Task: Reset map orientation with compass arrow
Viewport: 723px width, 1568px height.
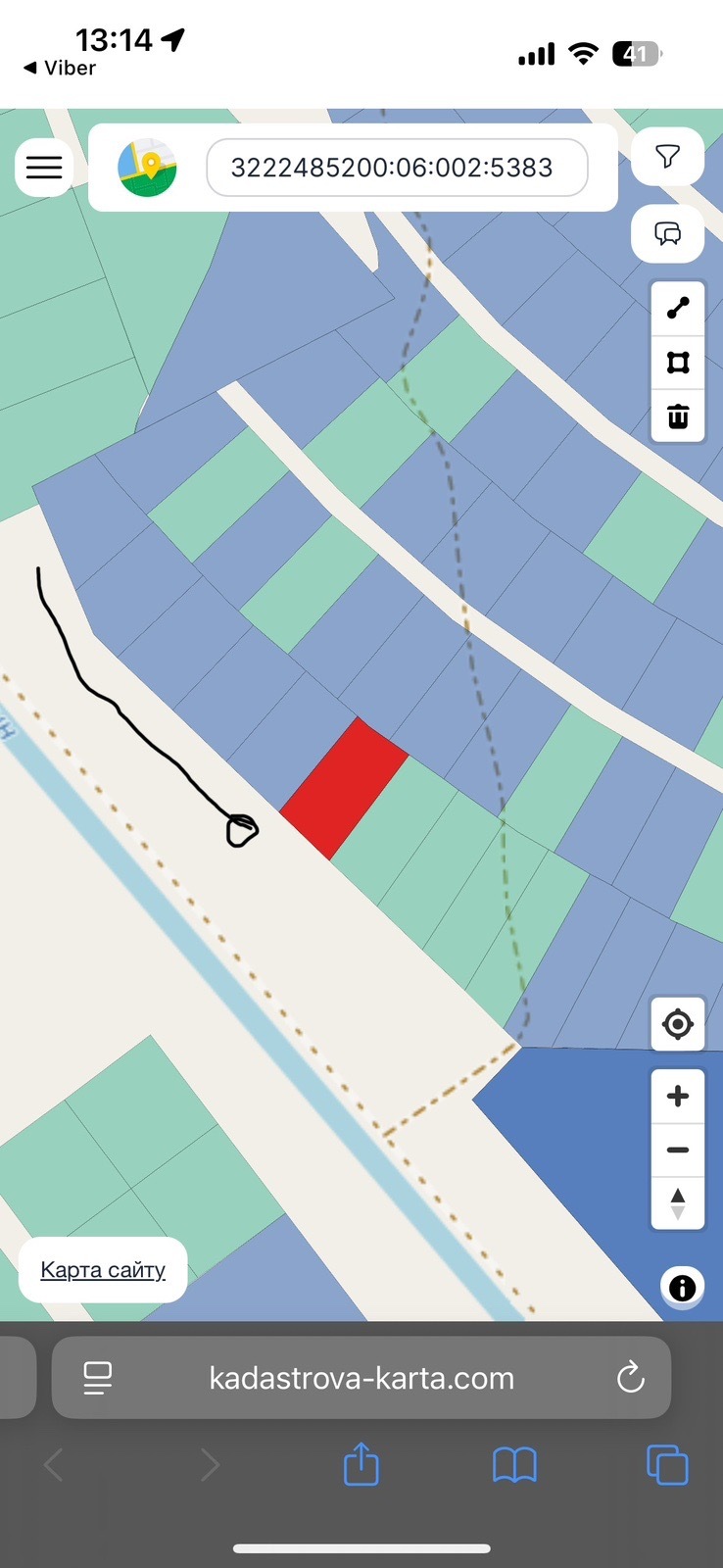Action: [x=678, y=1202]
